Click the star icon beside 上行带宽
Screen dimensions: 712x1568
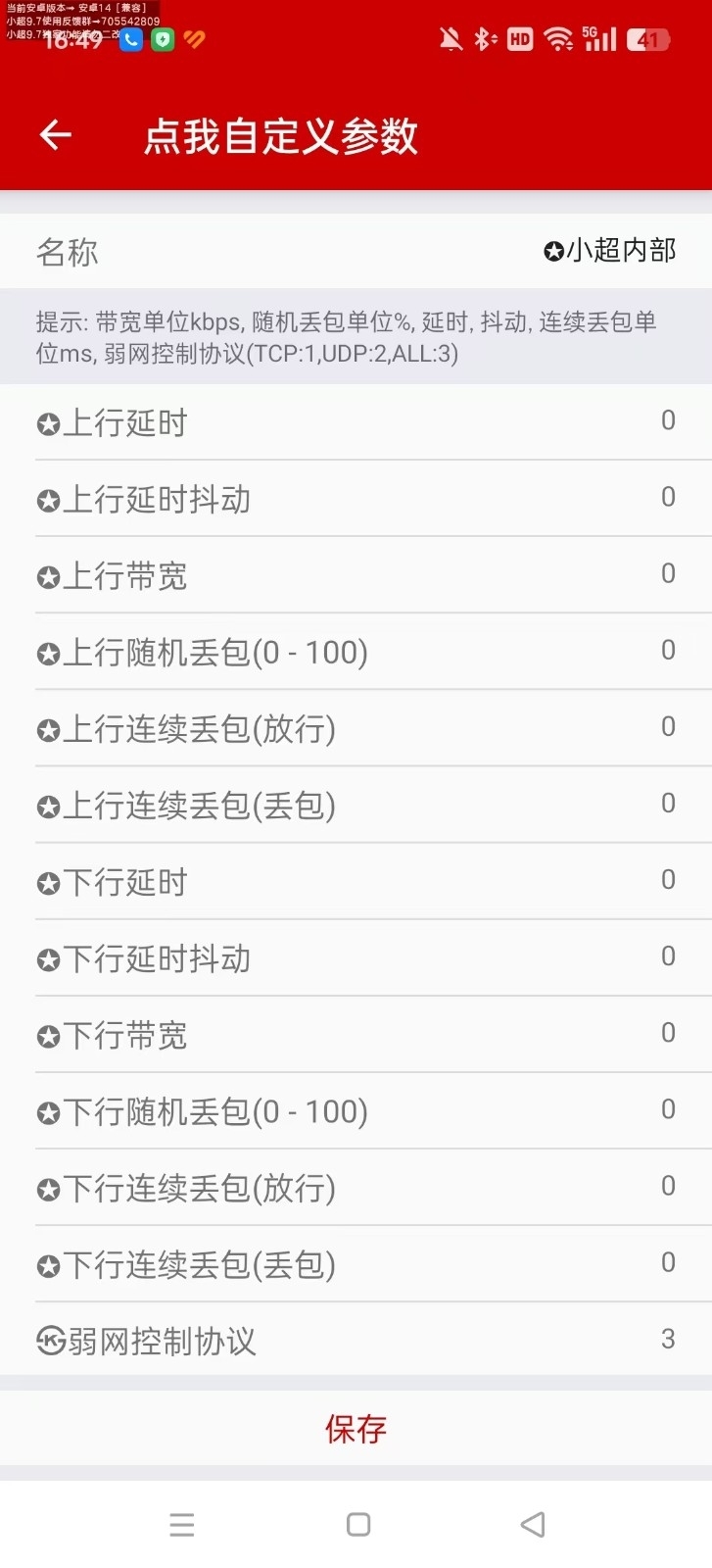47,576
